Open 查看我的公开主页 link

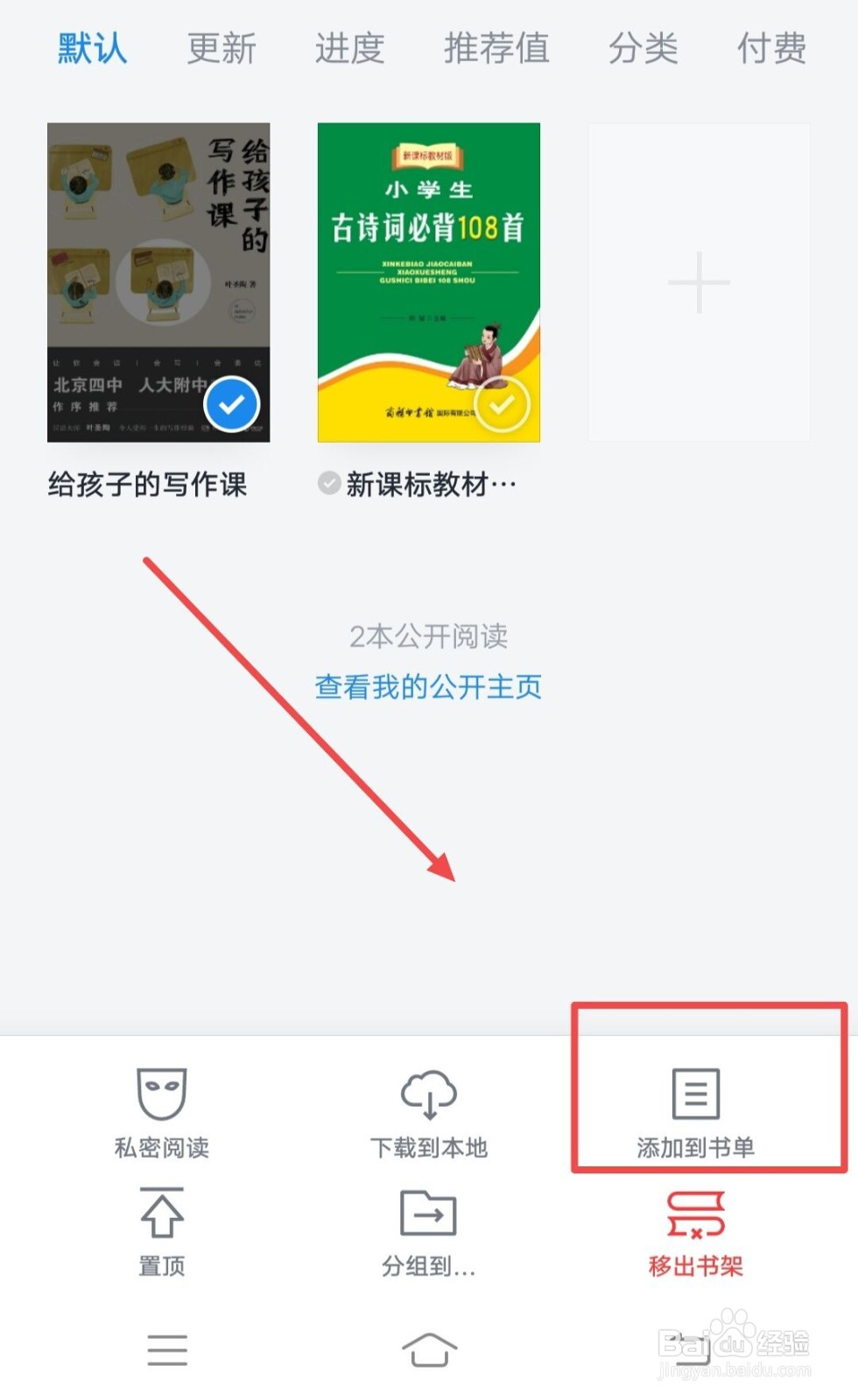pos(428,687)
